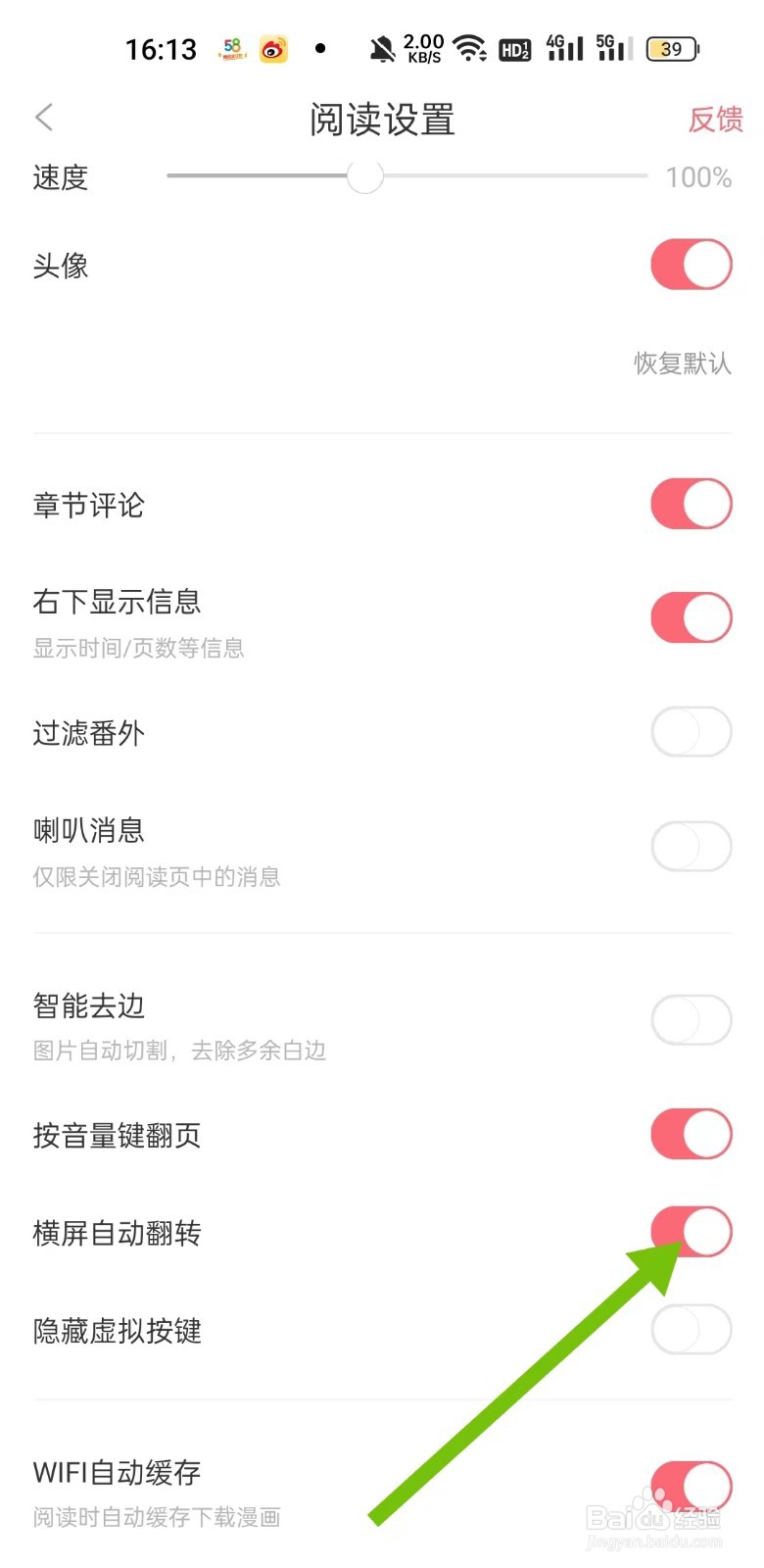Image resolution: width=764 pixels, height=1568 pixels.
Task: Switch off 右下显示信息
Action: (692, 618)
